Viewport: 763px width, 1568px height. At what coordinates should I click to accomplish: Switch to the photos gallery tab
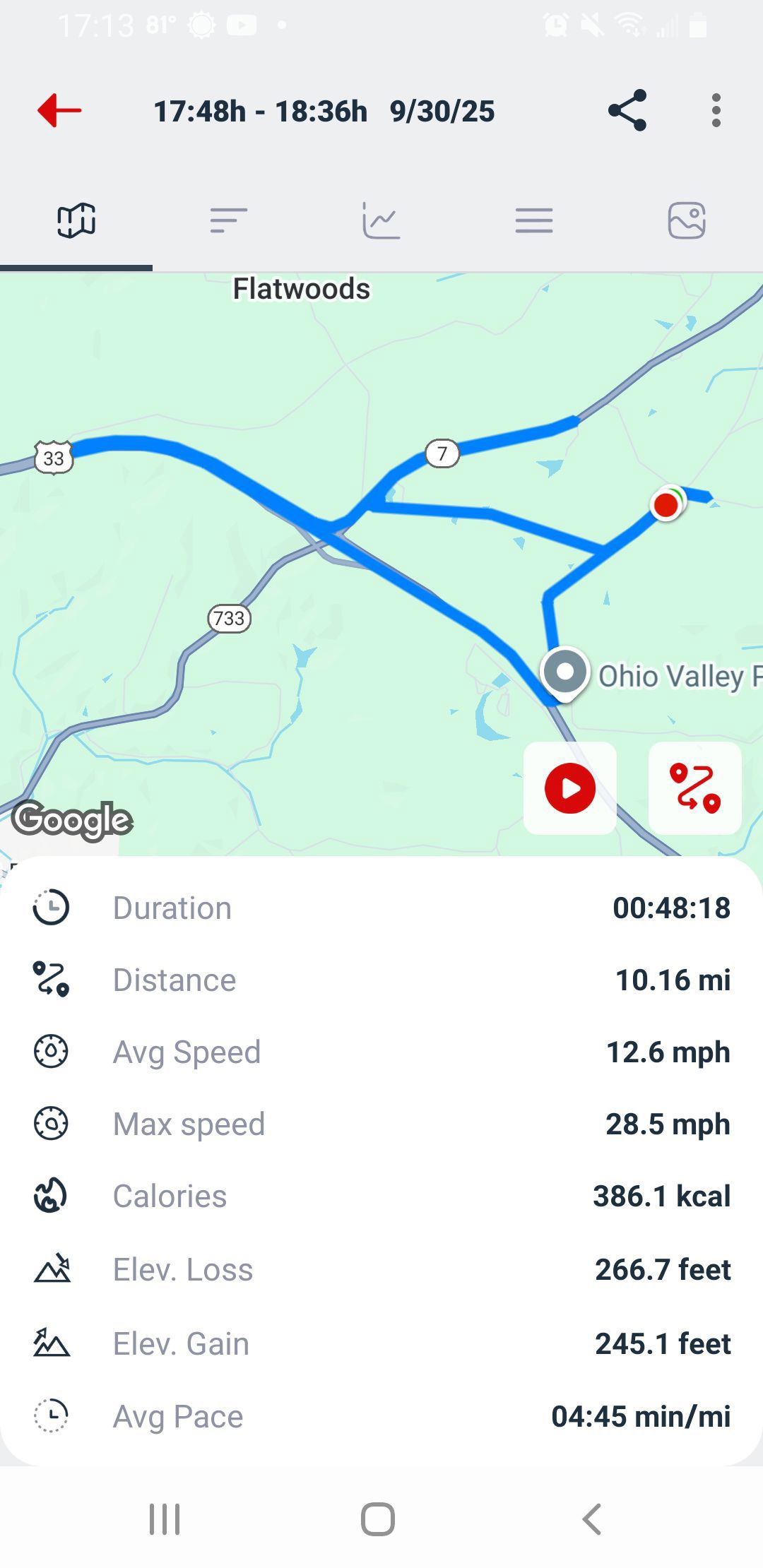(687, 221)
